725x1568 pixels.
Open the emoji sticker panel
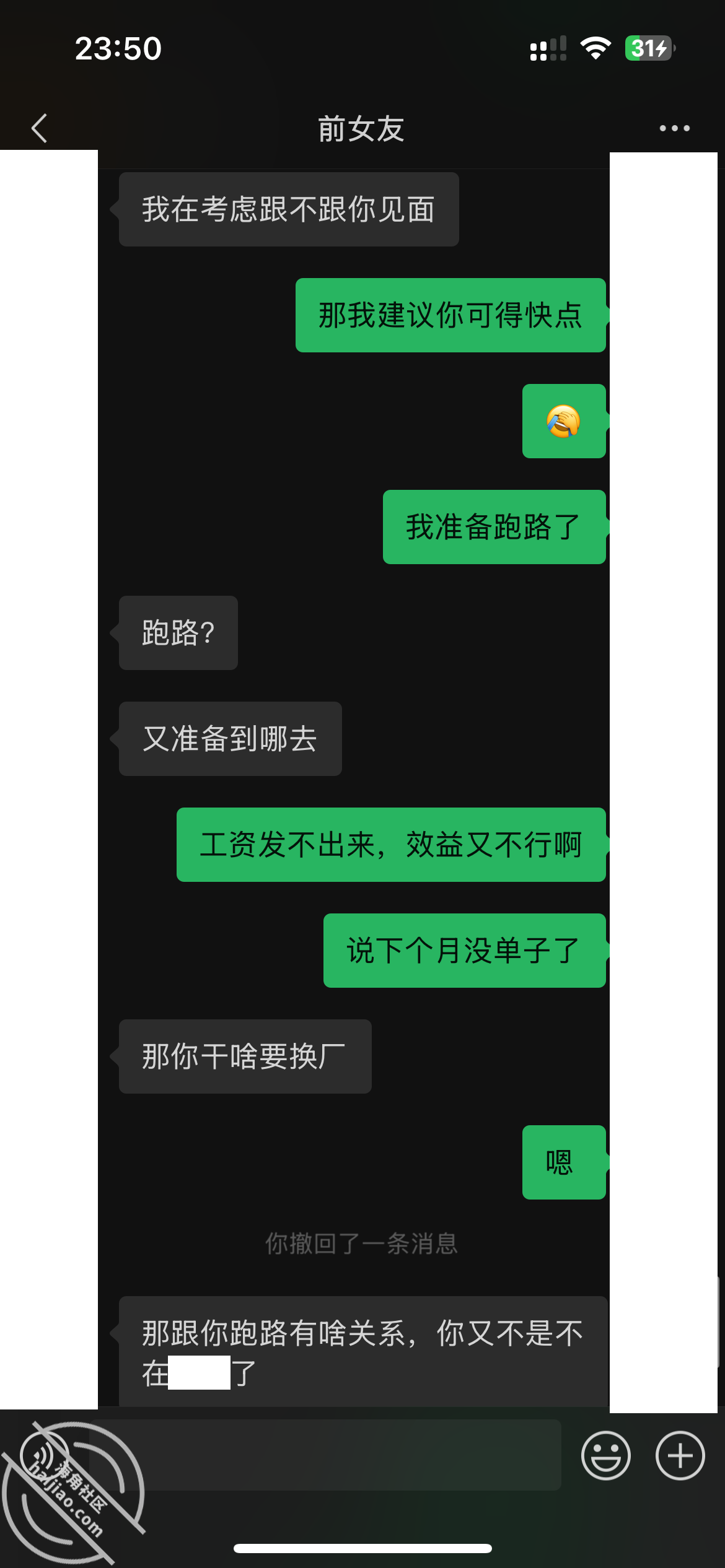point(605,1455)
